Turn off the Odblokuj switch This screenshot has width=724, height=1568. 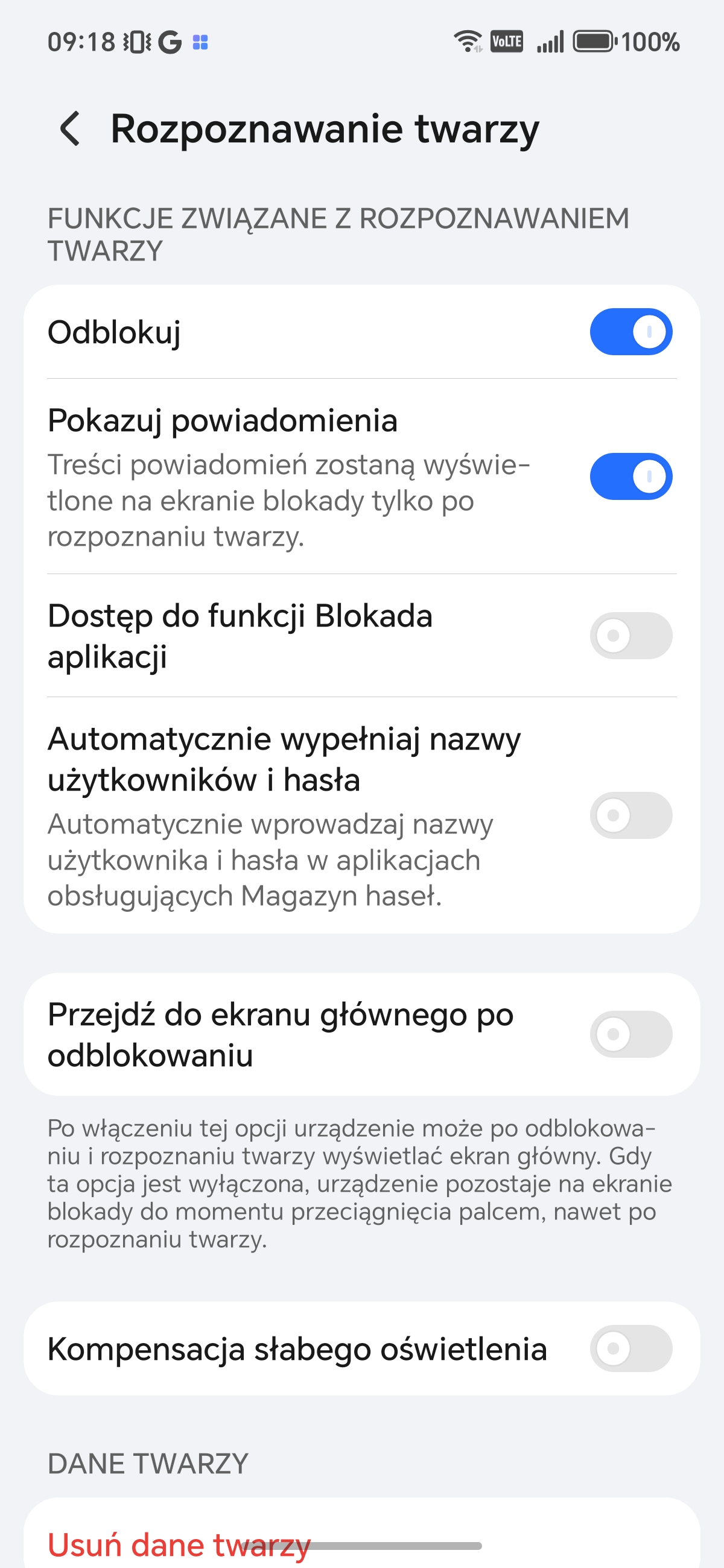click(x=630, y=332)
